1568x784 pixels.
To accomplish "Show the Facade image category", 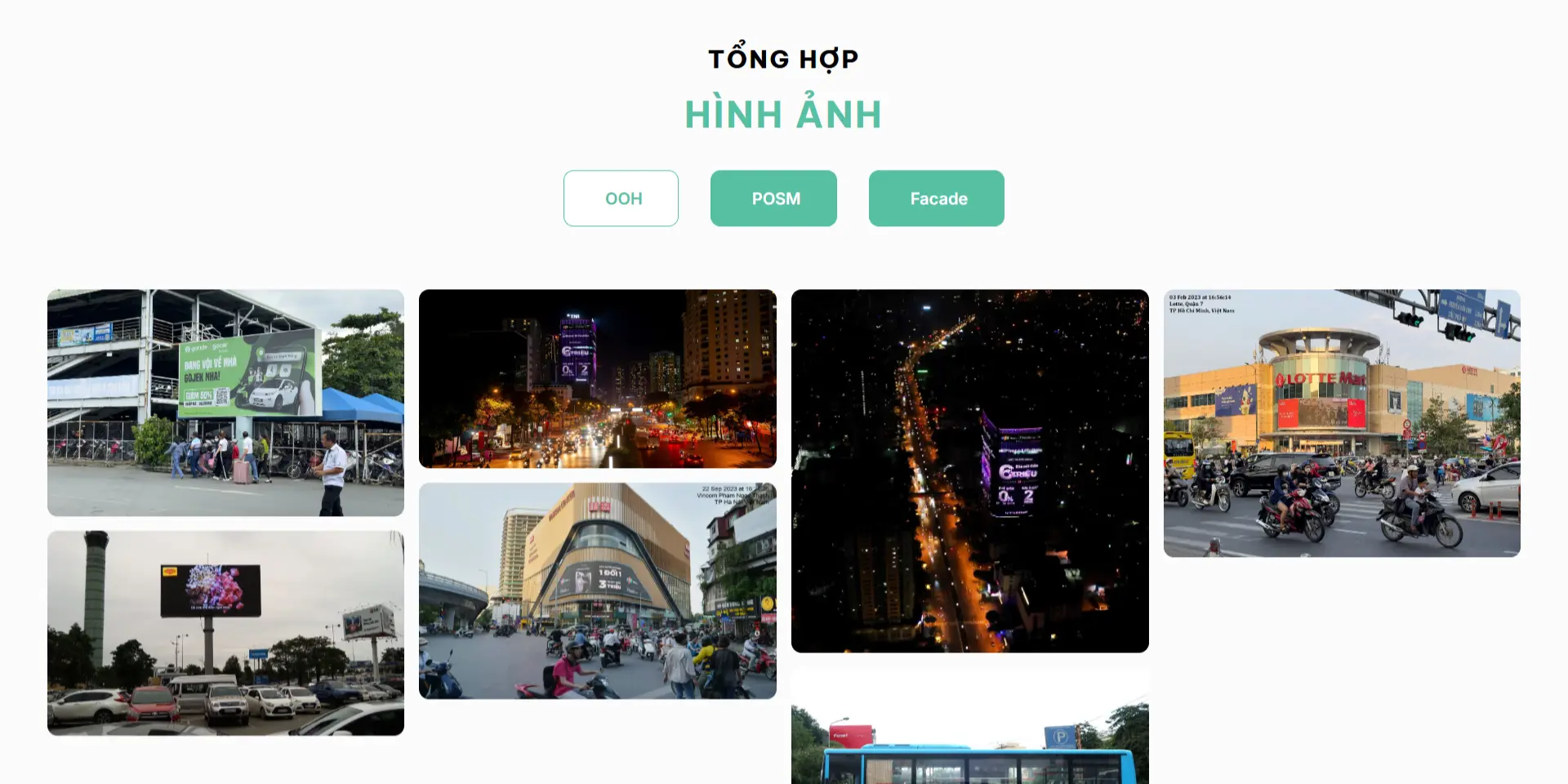I will coord(936,198).
